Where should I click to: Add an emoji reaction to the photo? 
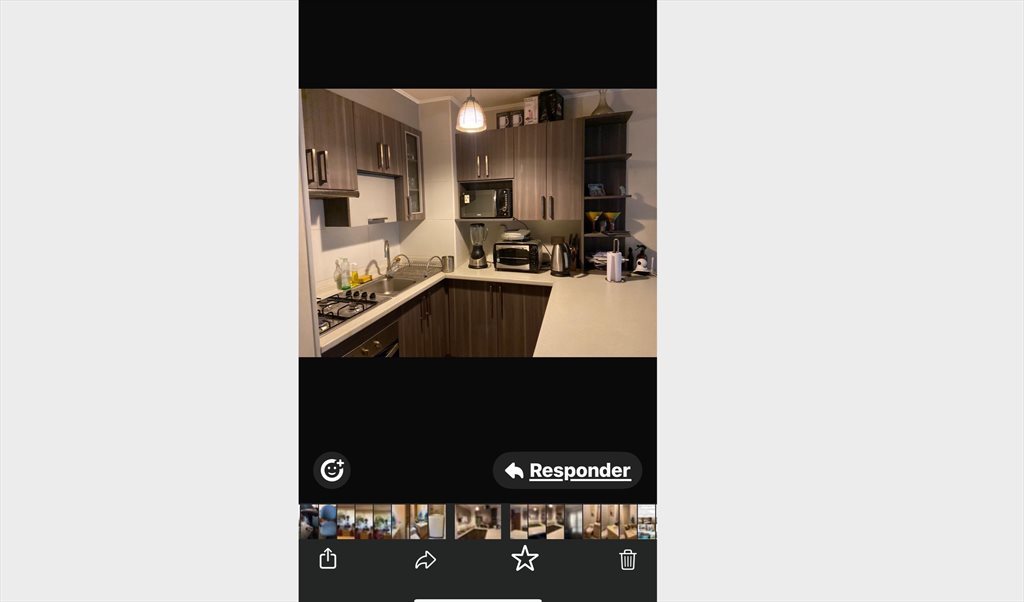tap(332, 469)
